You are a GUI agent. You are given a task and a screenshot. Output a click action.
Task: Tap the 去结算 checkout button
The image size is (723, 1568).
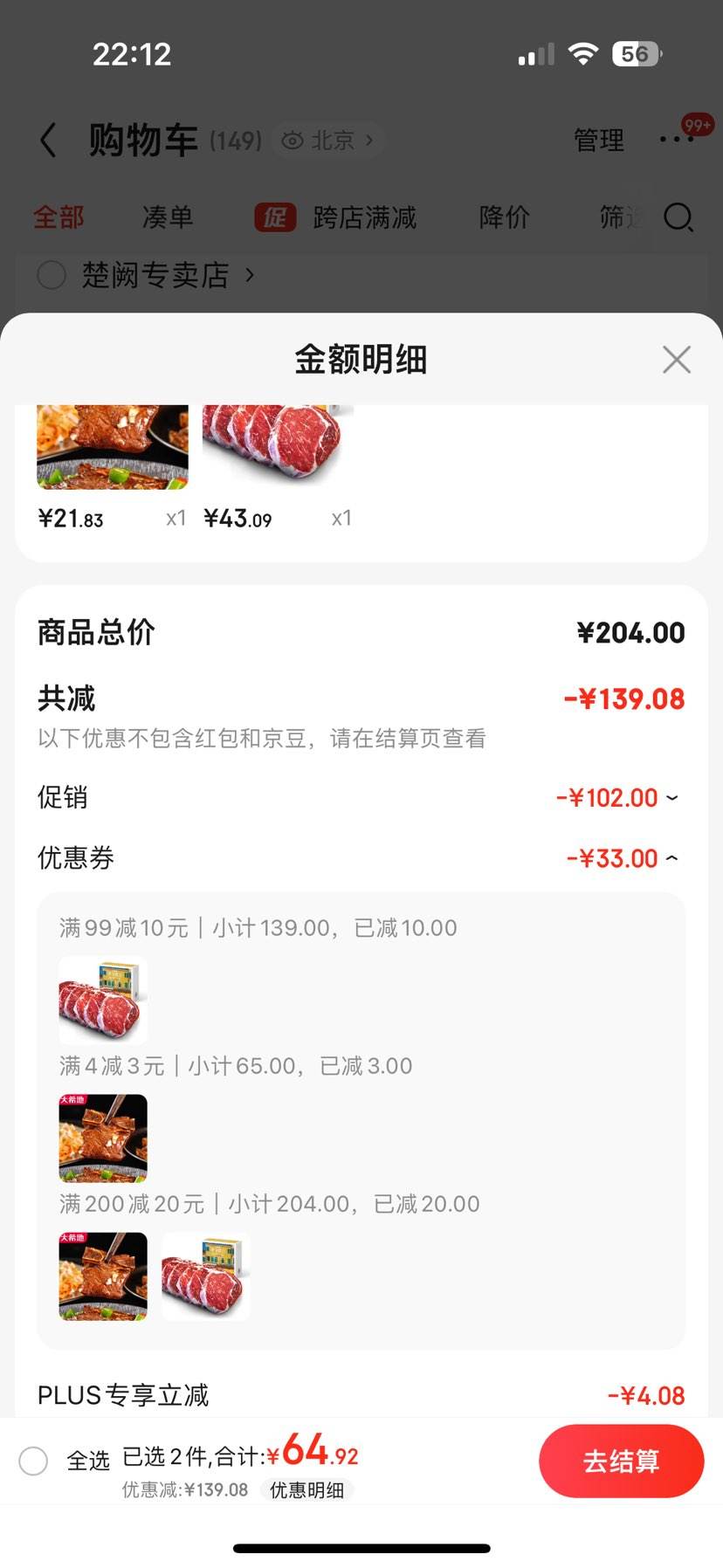pos(621,1461)
